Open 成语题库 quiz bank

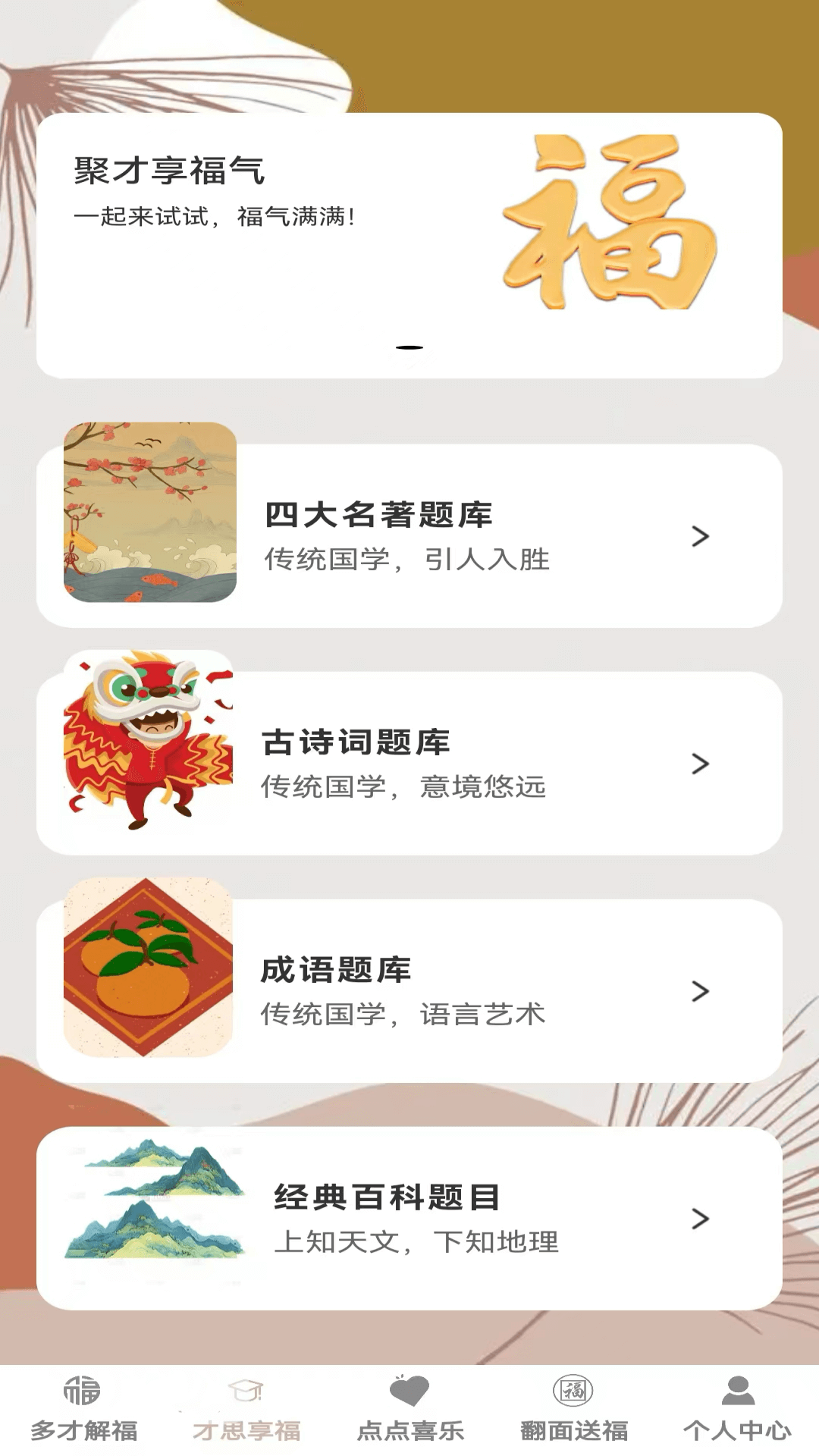click(x=409, y=990)
